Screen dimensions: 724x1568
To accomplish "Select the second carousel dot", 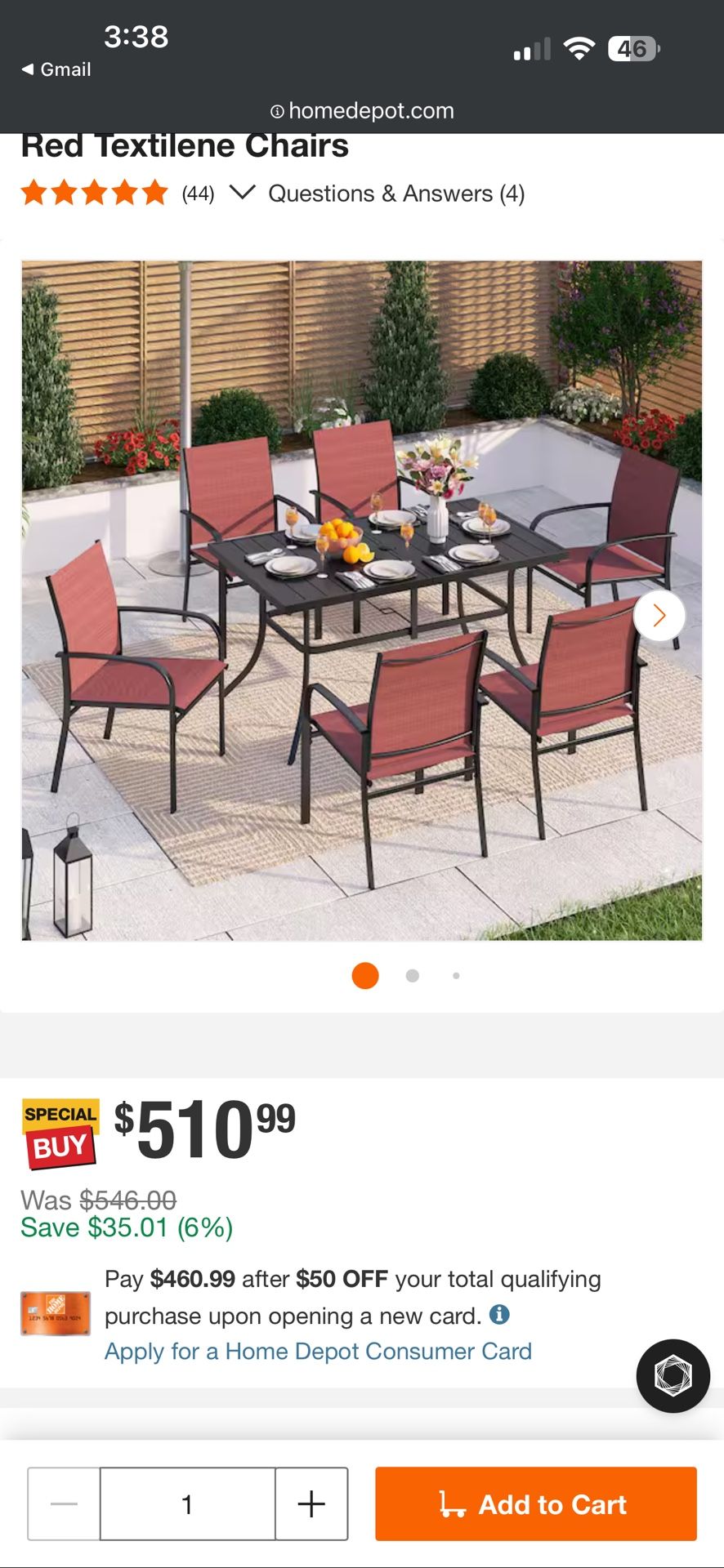I will (x=413, y=975).
